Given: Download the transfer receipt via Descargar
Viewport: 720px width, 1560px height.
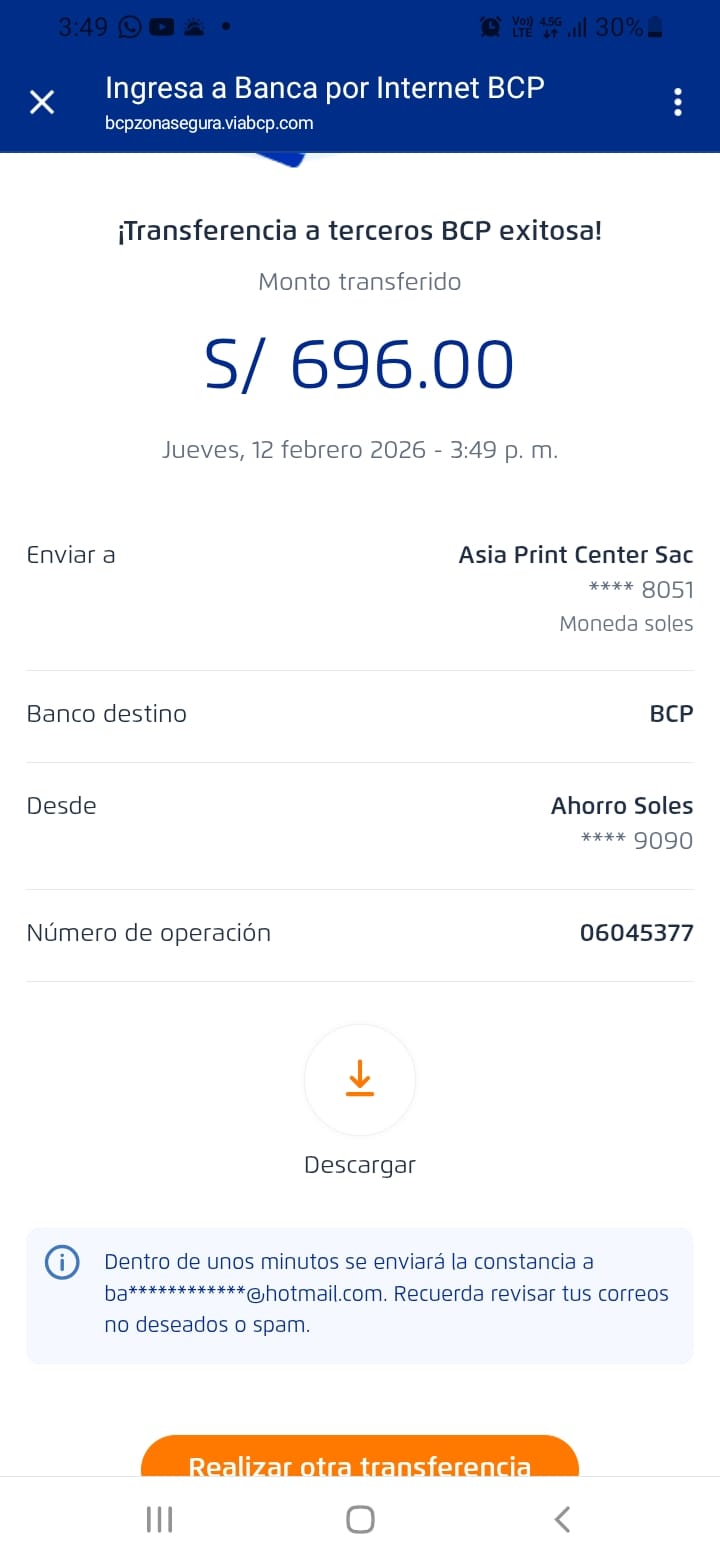Looking at the screenshot, I should (360, 1080).
